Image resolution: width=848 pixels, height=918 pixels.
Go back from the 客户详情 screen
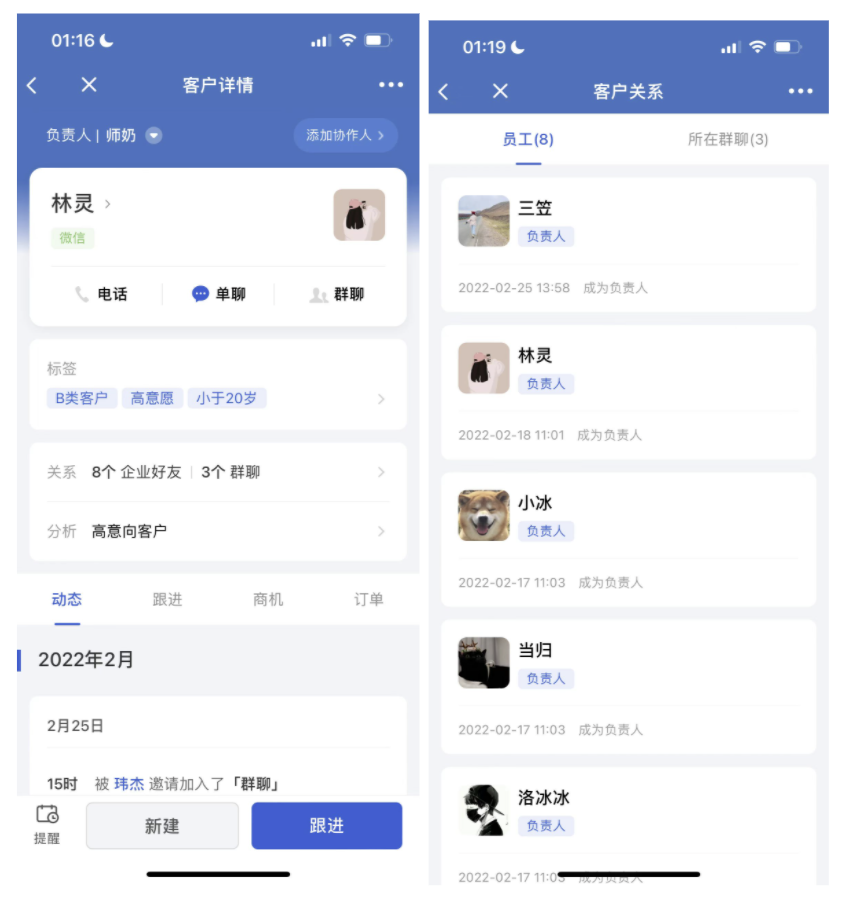click(x=32, y=86)
